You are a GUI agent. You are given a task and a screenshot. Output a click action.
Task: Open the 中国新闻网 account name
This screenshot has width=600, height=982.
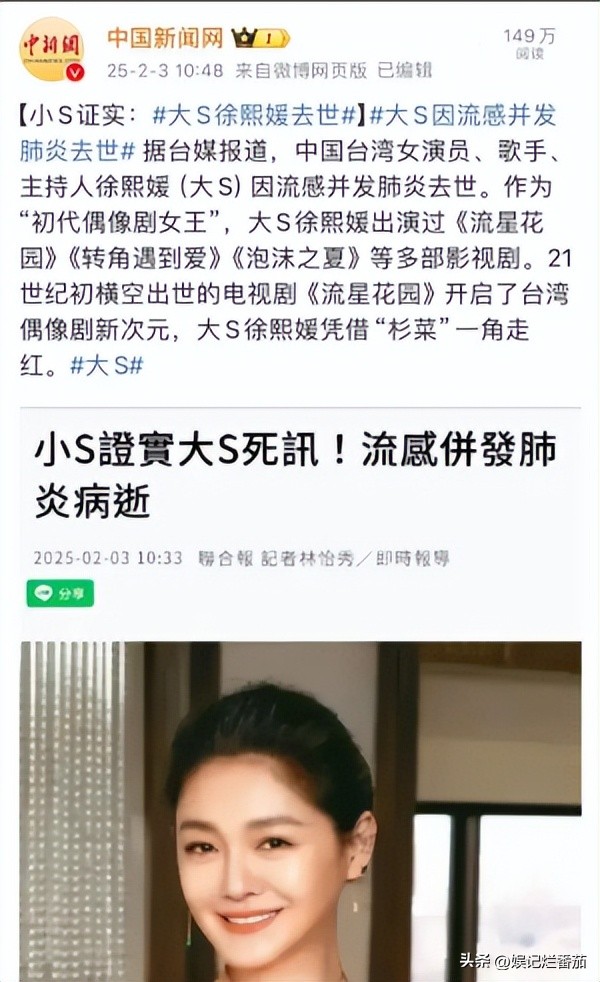164,38
